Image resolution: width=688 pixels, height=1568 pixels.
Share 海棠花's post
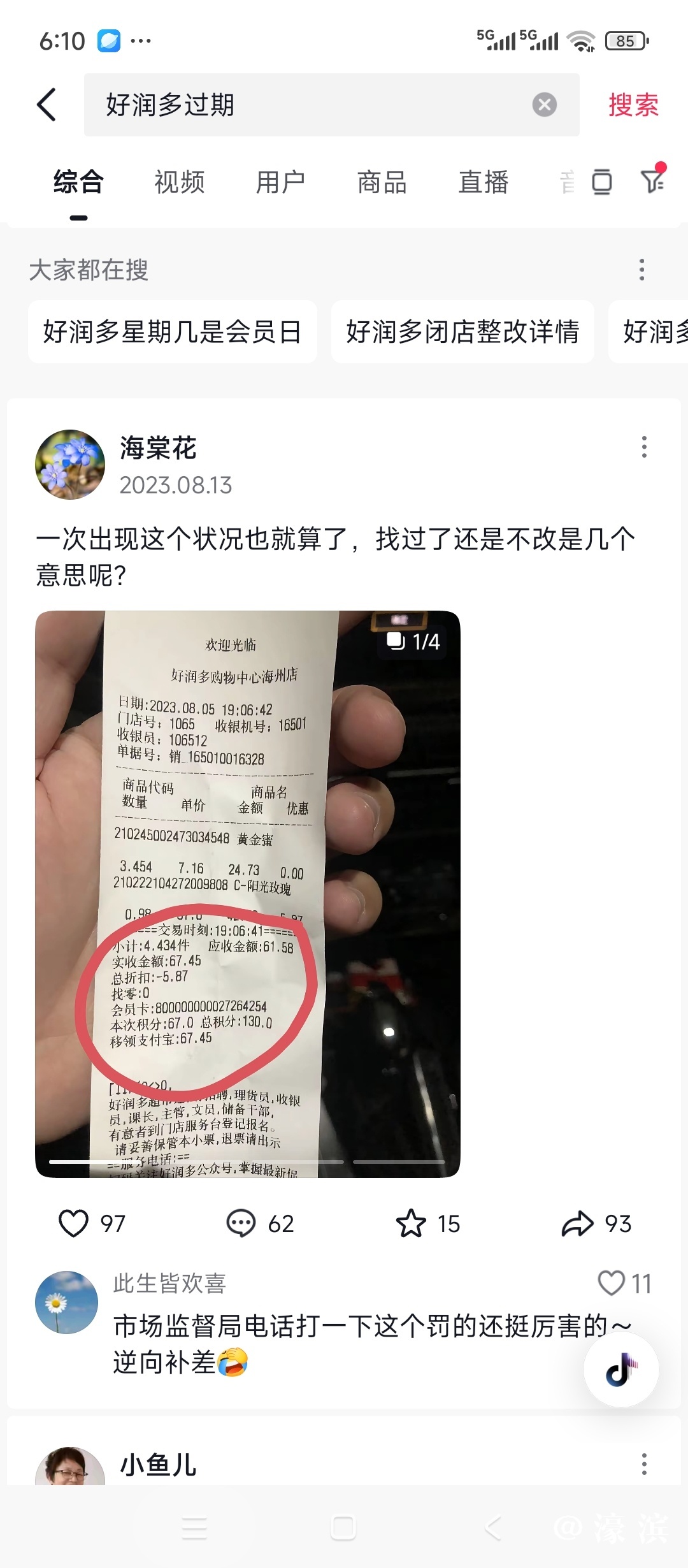point(577,1223)
